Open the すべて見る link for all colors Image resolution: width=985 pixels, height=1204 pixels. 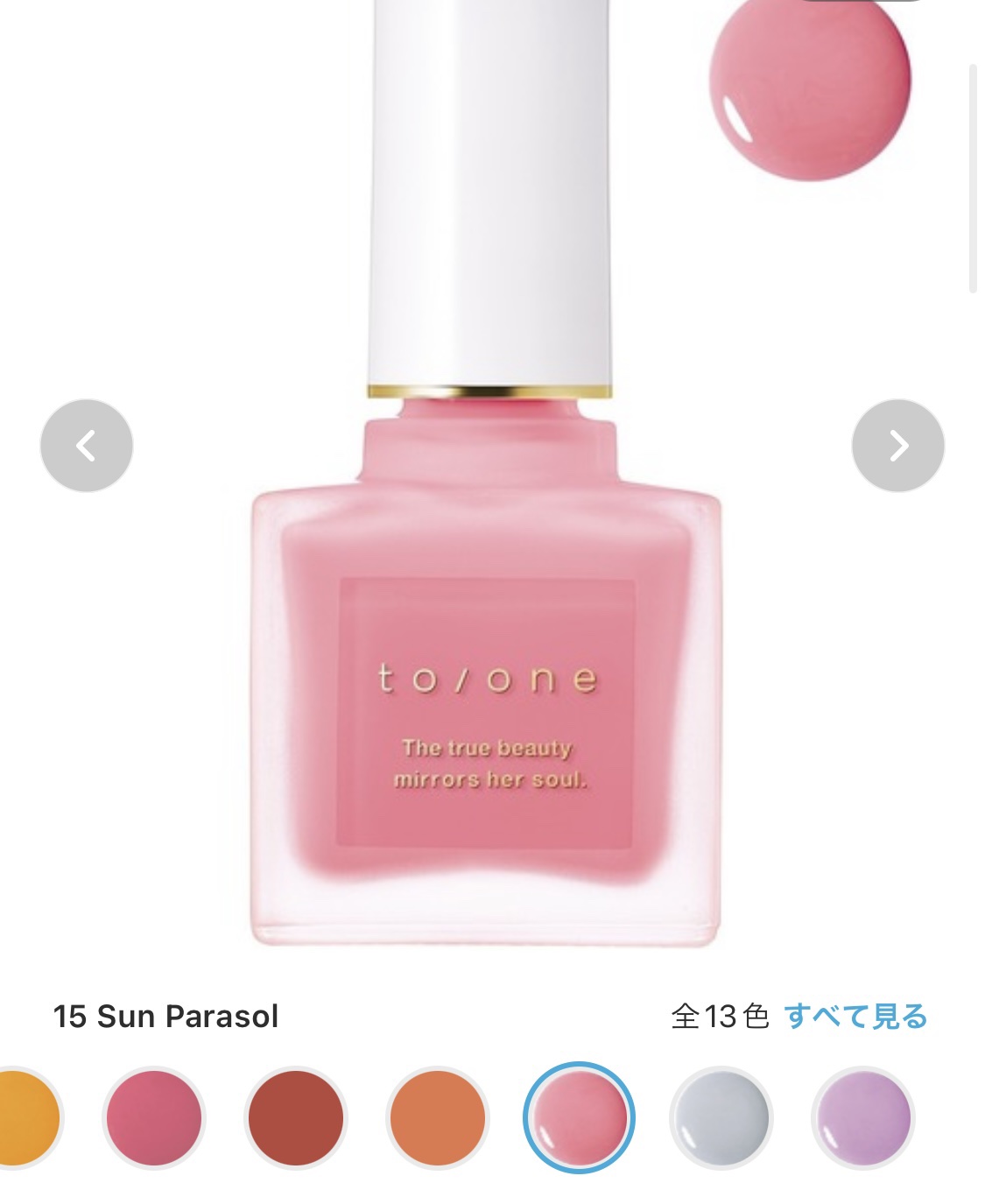click(855, 1017)
